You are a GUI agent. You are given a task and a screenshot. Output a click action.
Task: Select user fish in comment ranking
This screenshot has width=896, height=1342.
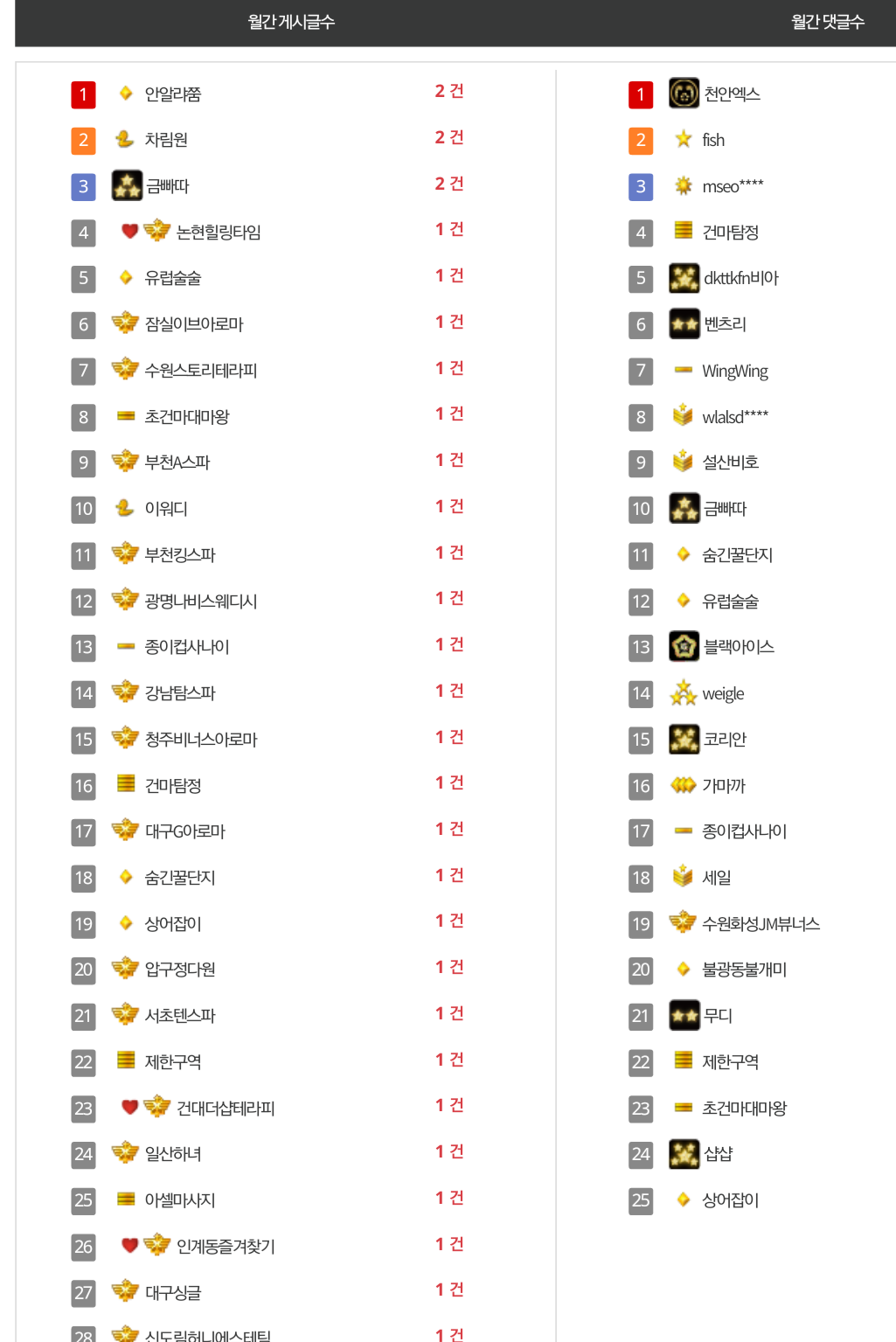(x=712, y=140)
